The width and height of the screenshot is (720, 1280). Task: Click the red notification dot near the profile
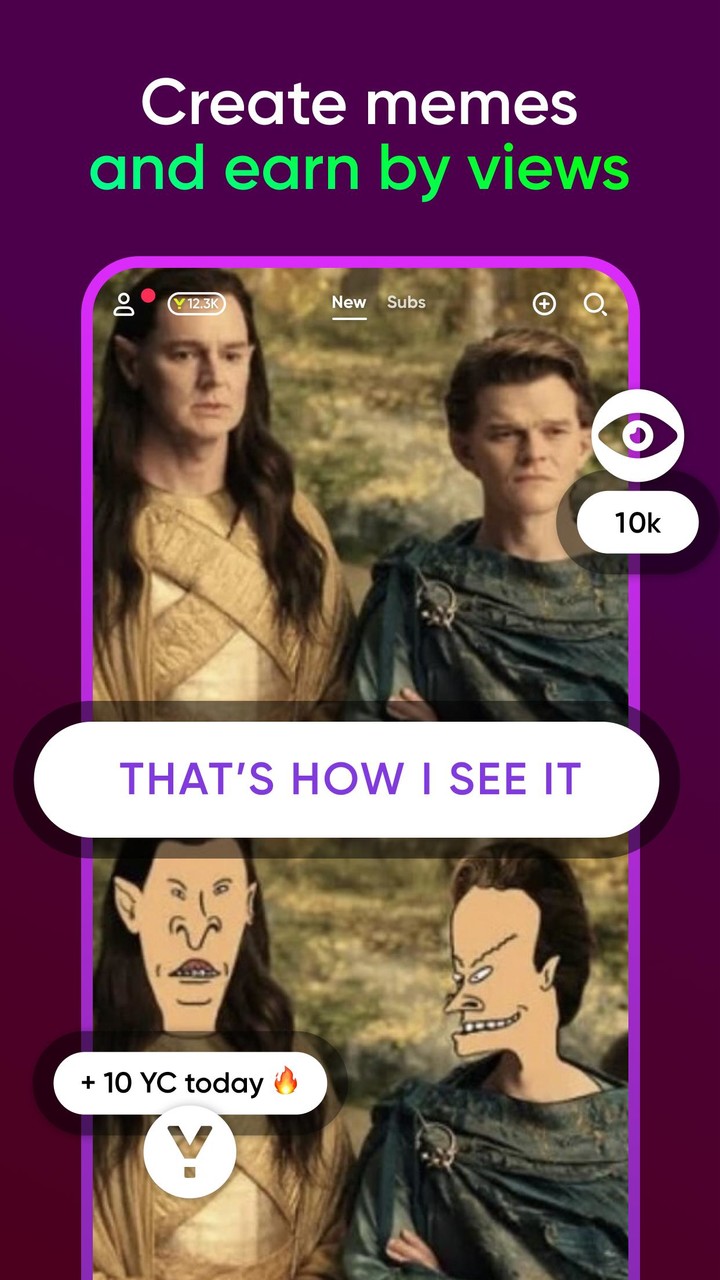point(147,295)
